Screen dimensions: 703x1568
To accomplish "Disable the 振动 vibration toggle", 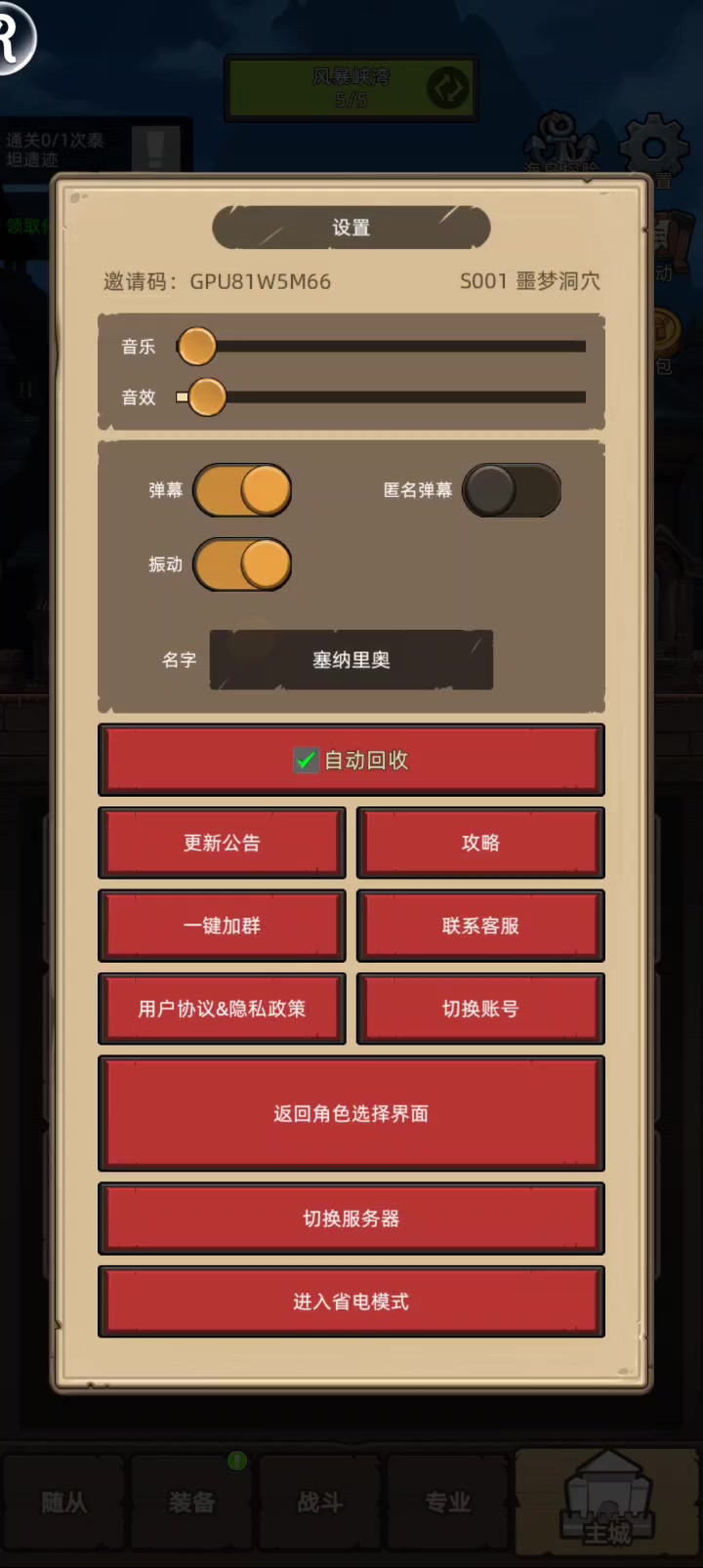I will [x=242, y=564].
